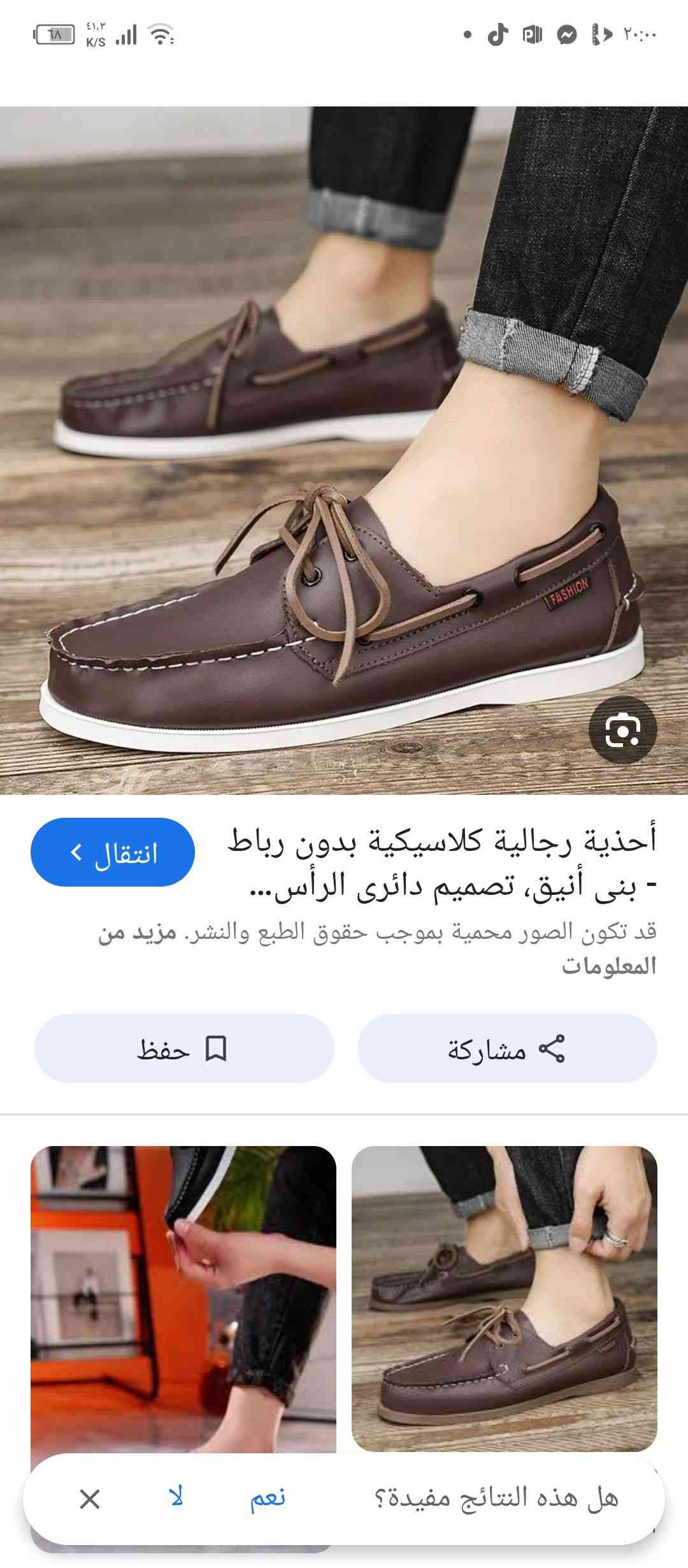The image size is (688, 1568).
Task: Open Google Lens on the shoe image
Action: click(x=622, y=730)
